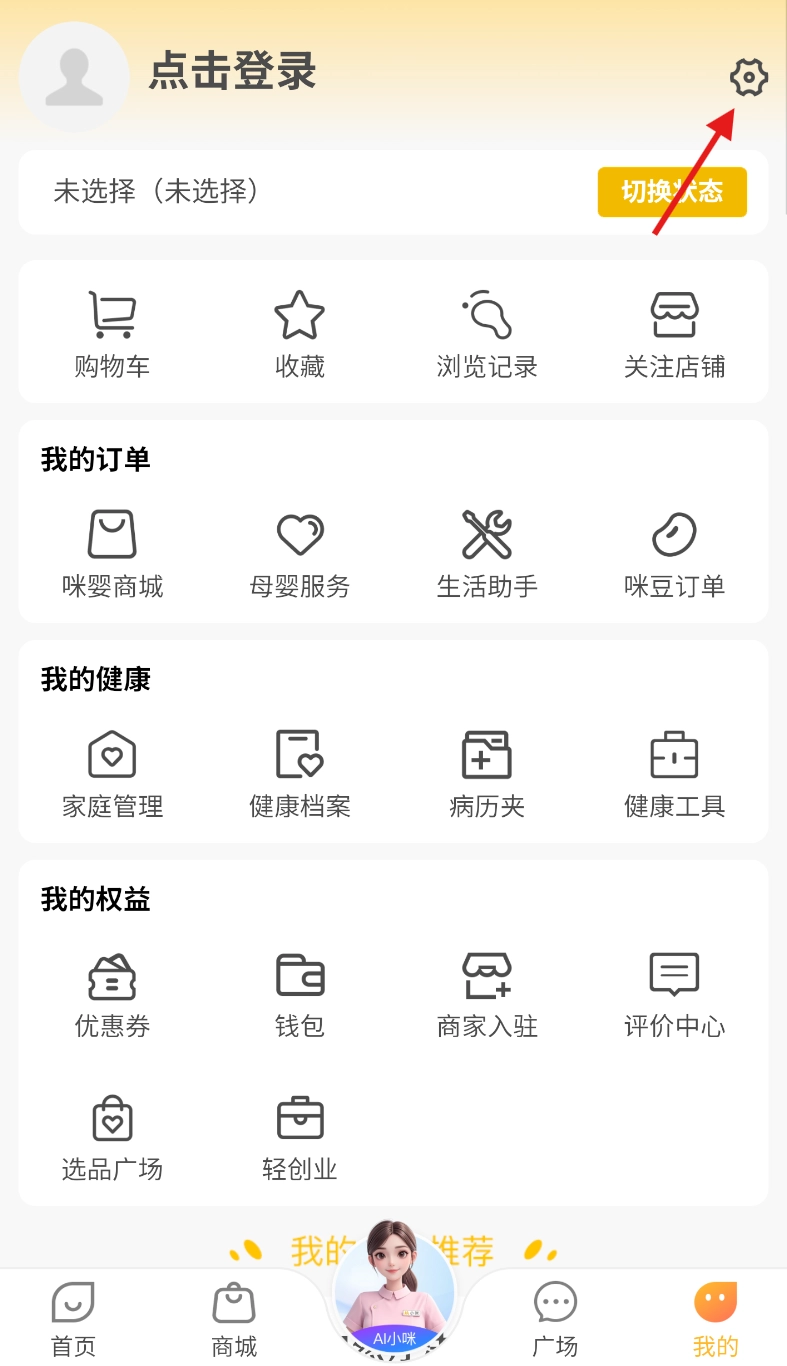The height and width of the screenshot is (1366, 787).
Task: Open the 钱包 wallet
Action: pyautogui.click(x=299, y=994)
